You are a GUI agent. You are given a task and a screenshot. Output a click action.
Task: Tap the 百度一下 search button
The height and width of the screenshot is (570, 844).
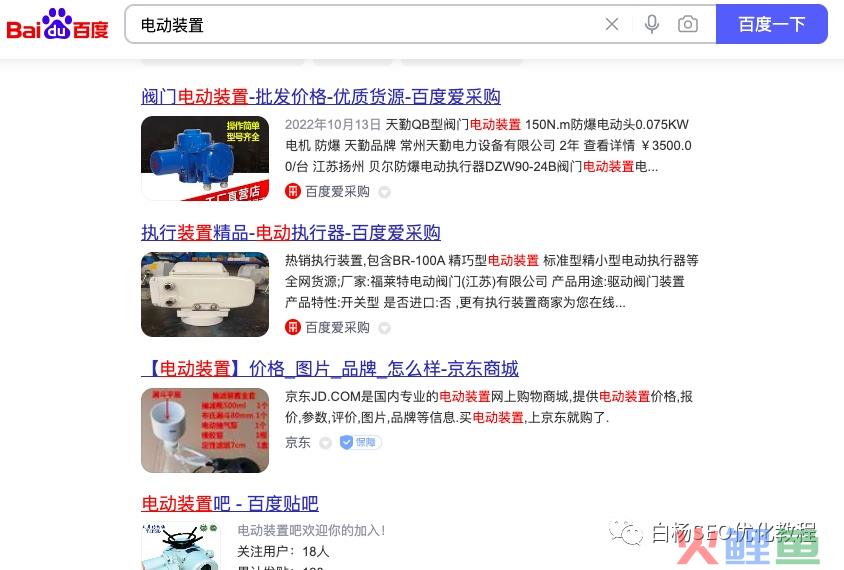point(771,25)
